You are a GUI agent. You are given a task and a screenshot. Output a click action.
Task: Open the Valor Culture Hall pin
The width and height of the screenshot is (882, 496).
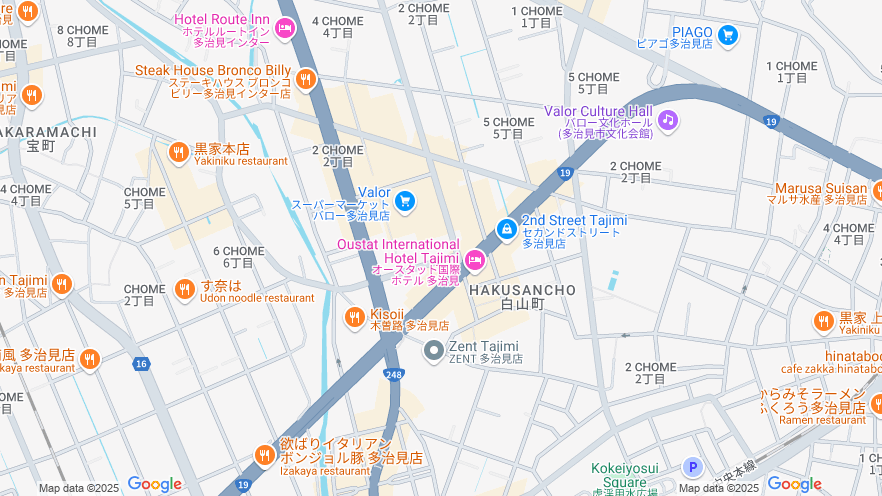[x=667, y=120]
